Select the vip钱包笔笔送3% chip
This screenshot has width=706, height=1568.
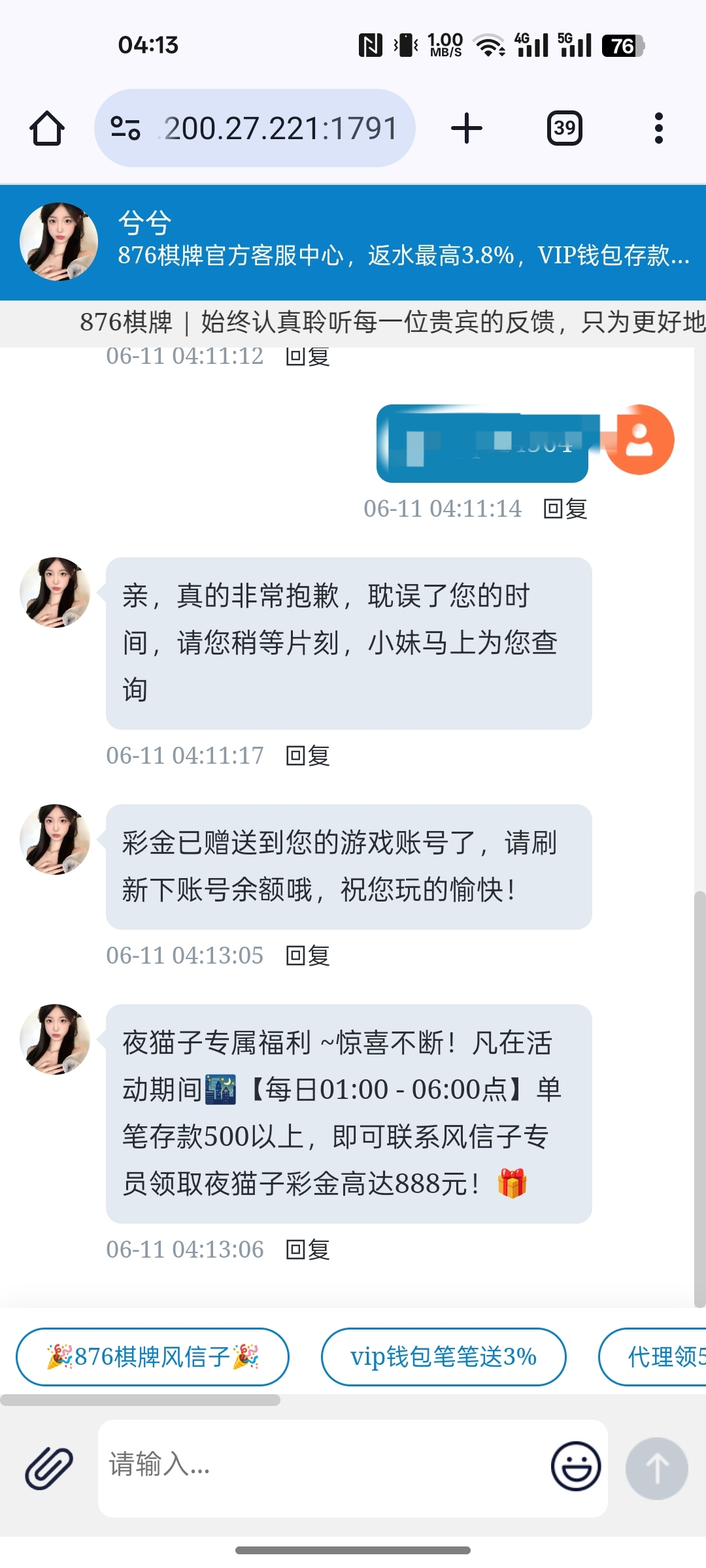[443, 1357]
